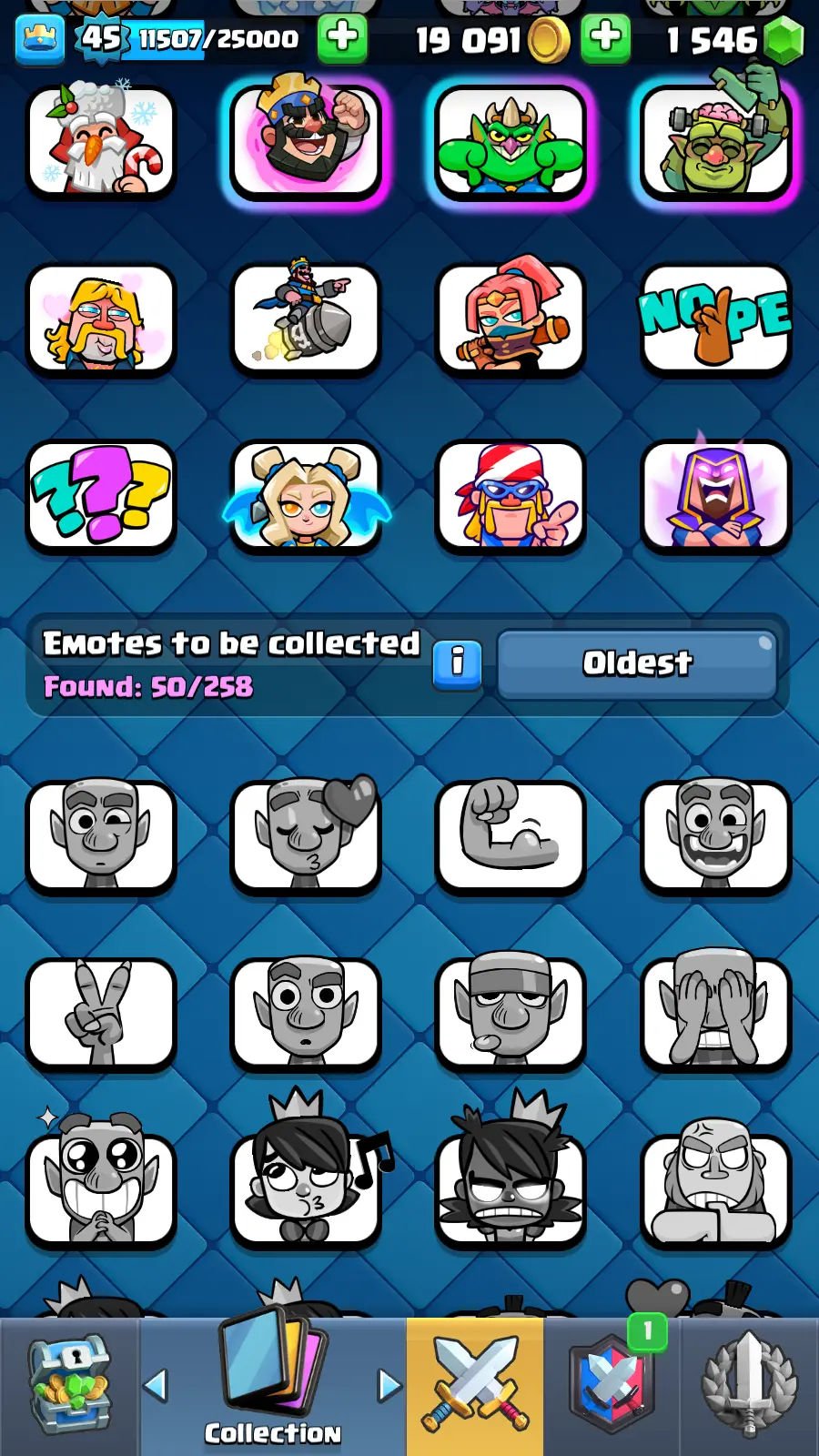Change the Oldest sort order
Viewport: 819px width, 1456px height.
coord(637,663)
